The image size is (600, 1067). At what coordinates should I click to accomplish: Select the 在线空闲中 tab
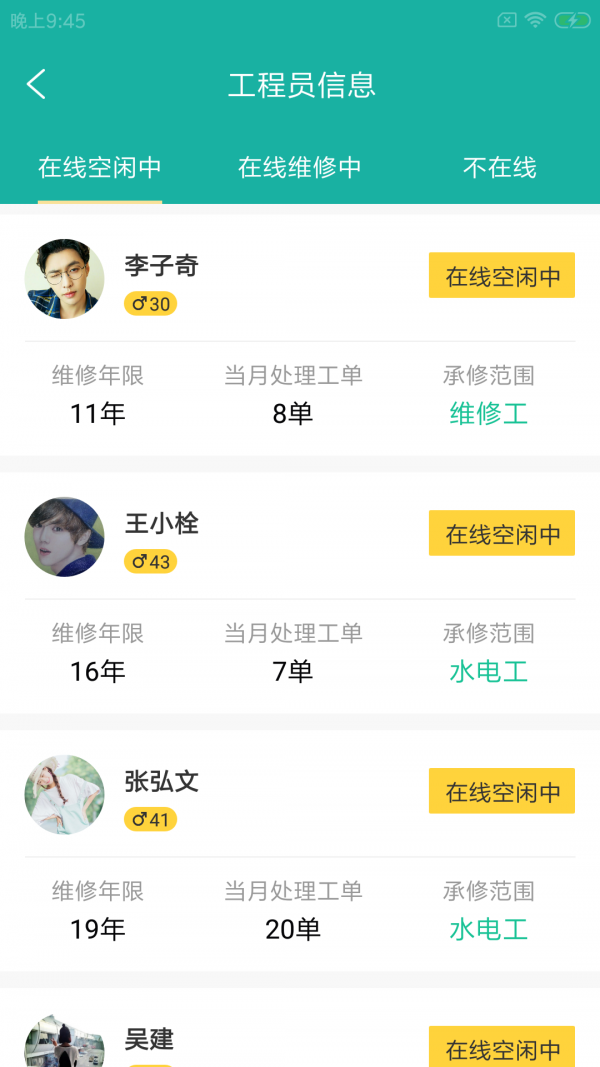(x=100, y=167)
